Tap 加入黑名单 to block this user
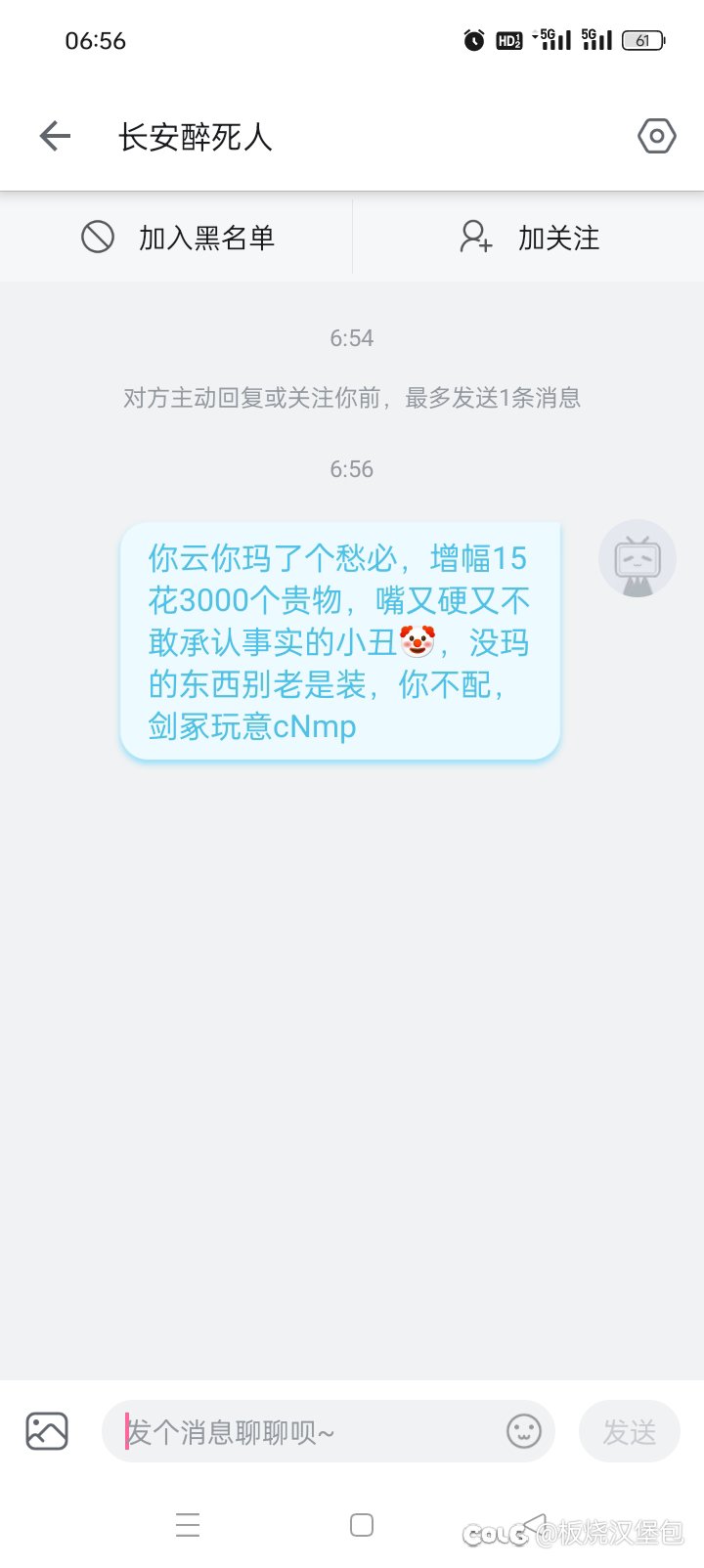The height and width of the screenshot is (1568, 704). click(x=177, y=238)
